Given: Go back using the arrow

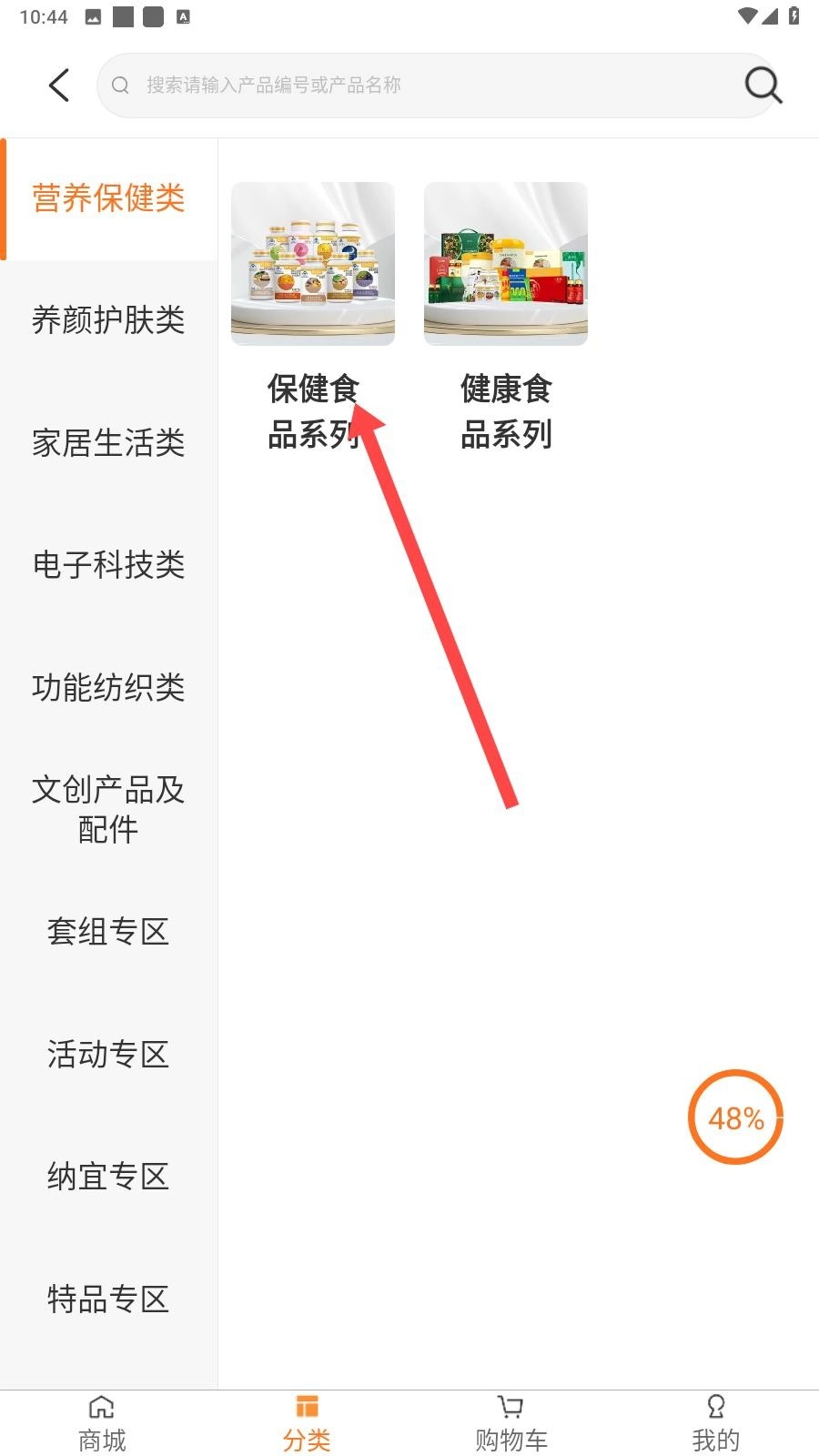Looking at the screenshot, I should coord(59,86).
